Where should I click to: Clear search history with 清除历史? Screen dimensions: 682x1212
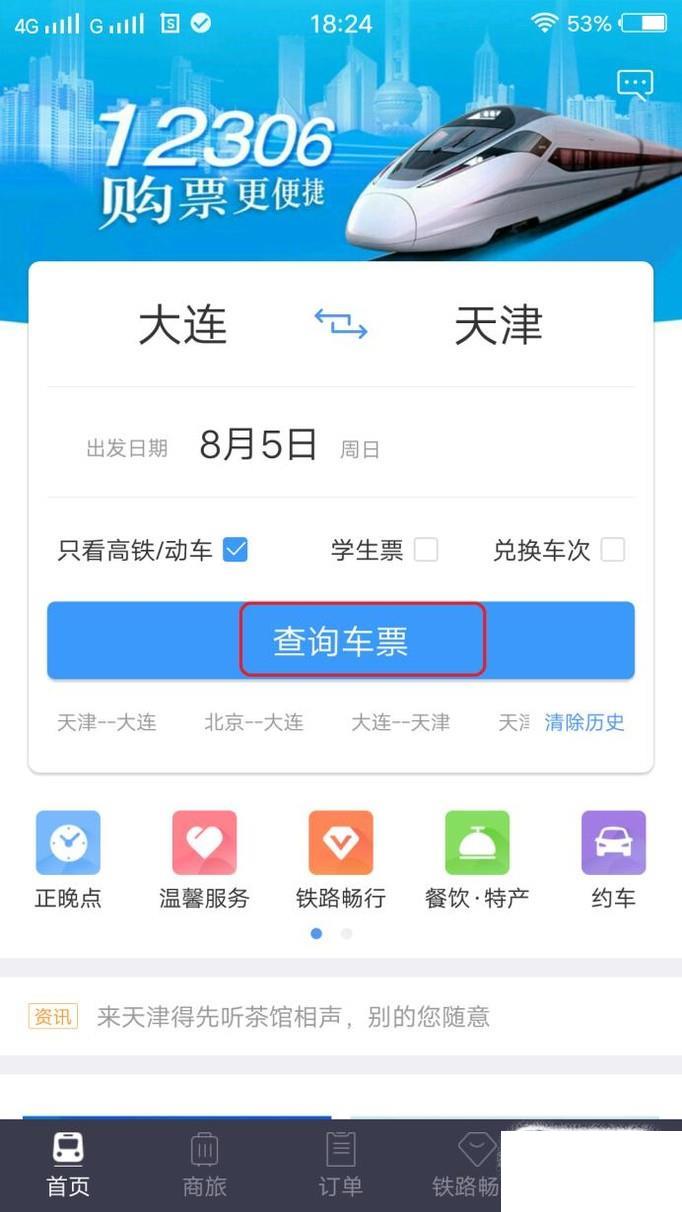(x=584, y=722)
